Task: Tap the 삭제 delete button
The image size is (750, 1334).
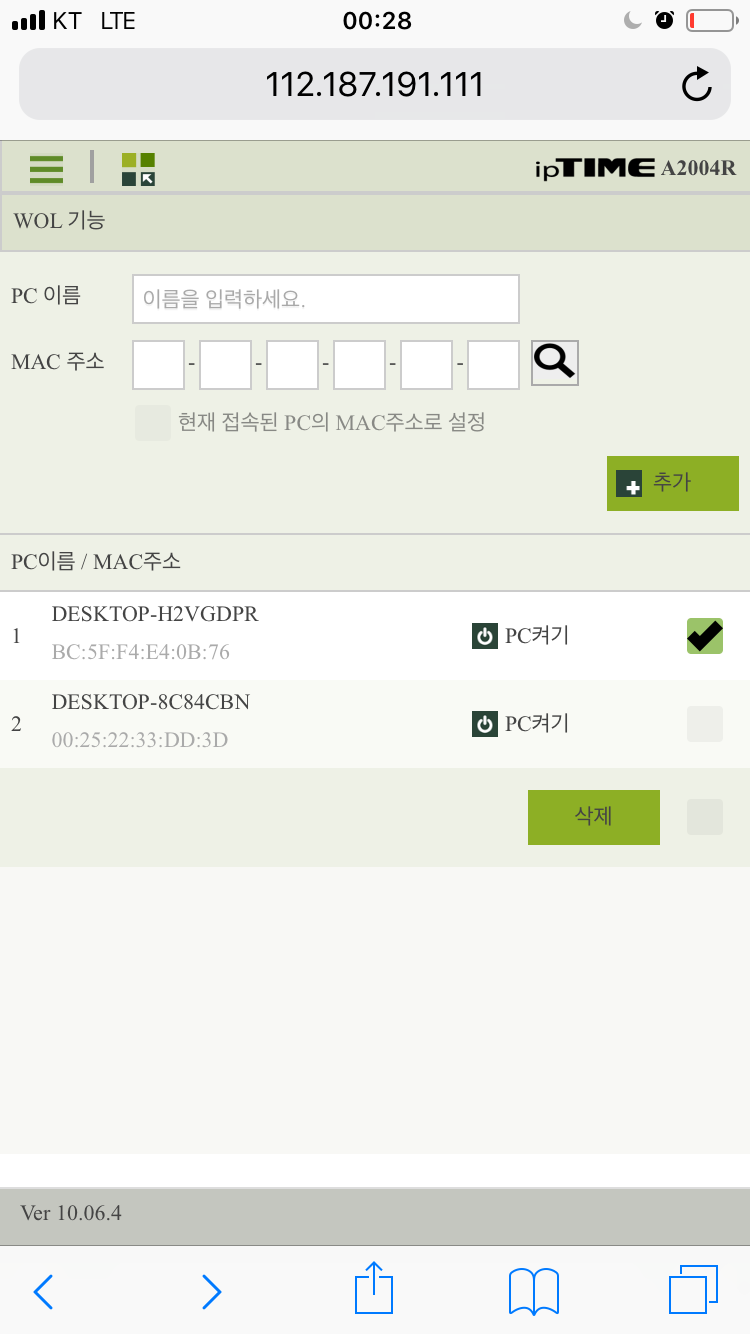Action: pos(594,817)
